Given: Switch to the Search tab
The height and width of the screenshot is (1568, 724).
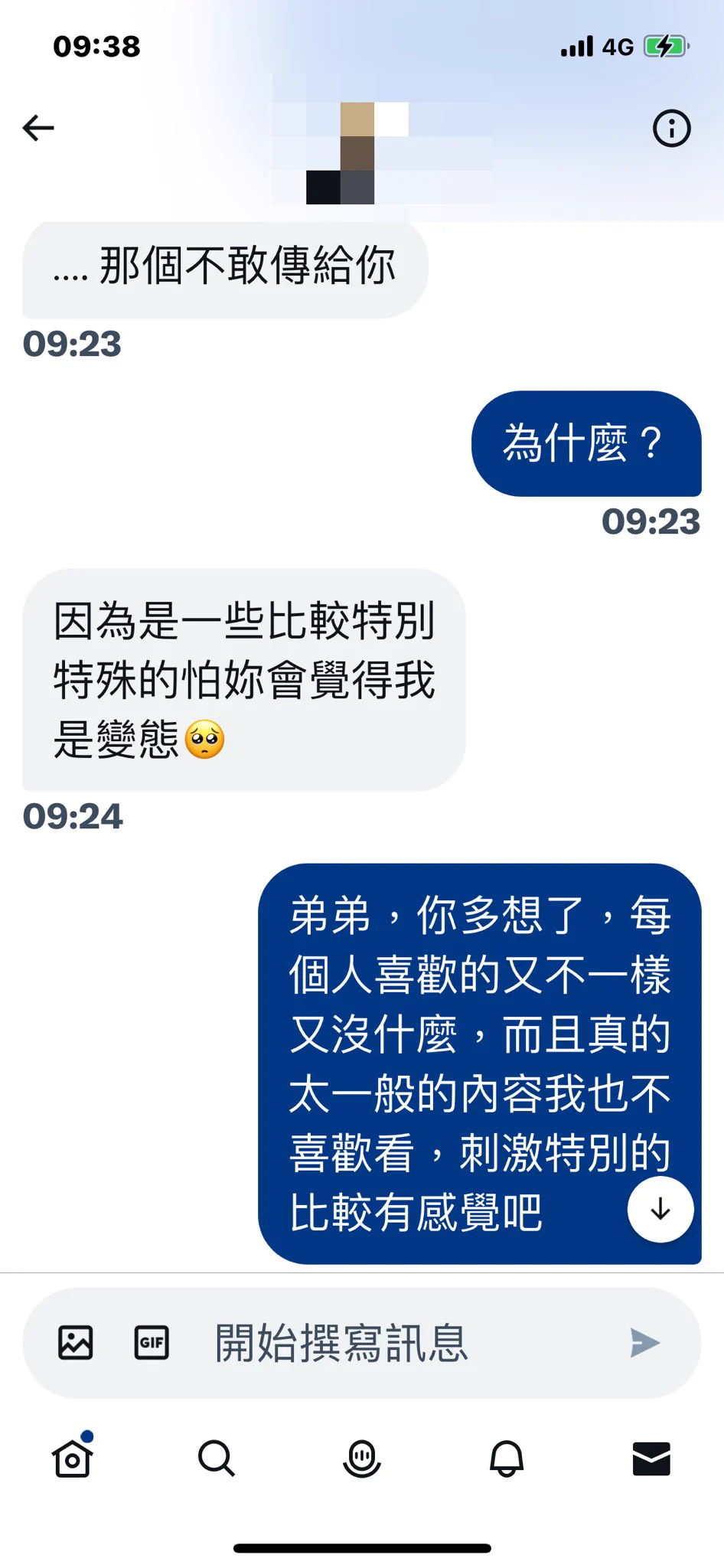Looking at the screenshot, I should [x=217, y=1458].
